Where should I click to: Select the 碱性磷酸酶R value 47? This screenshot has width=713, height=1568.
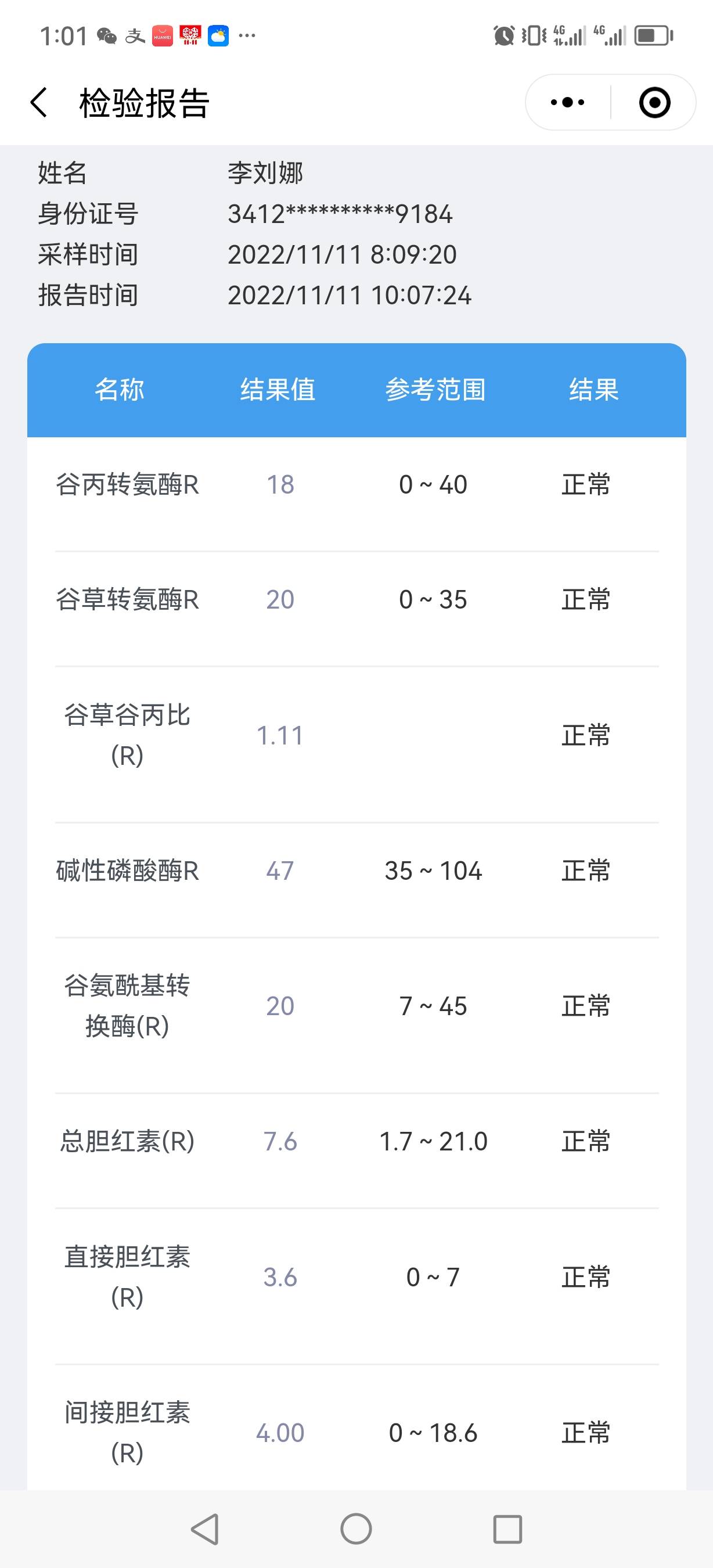click(279, 872)
